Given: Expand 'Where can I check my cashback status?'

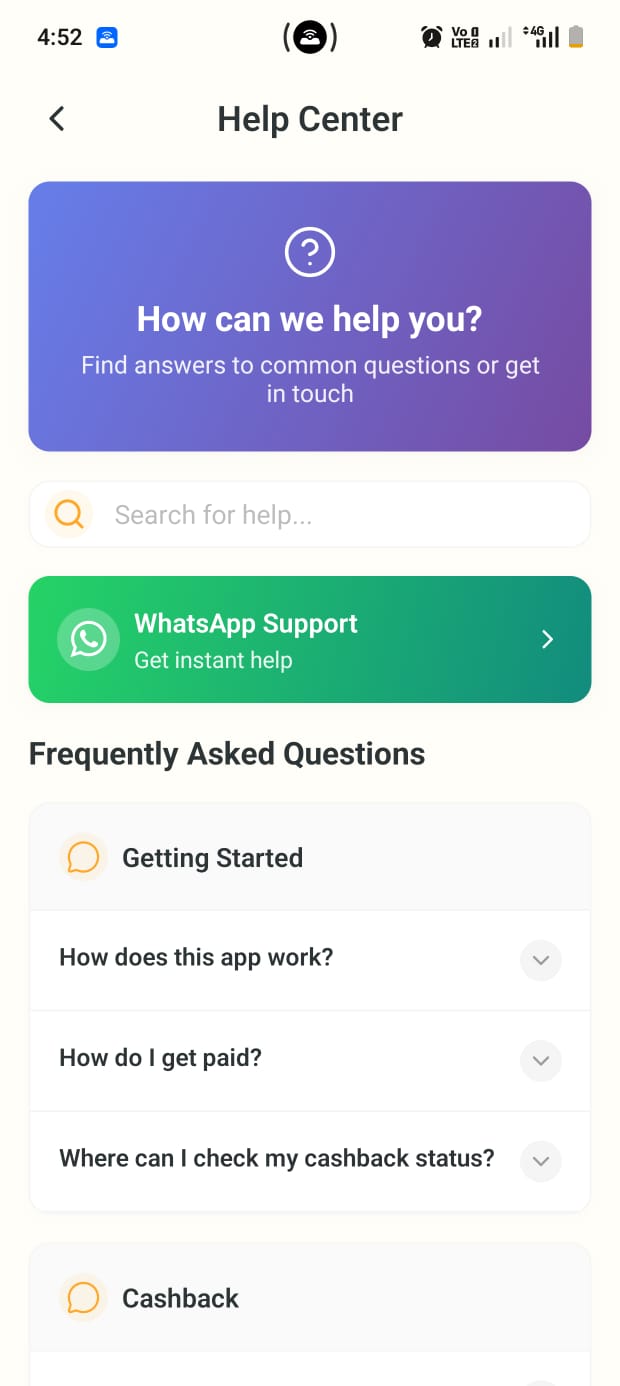Looking at the screenshot, I should pos(540,1161).
